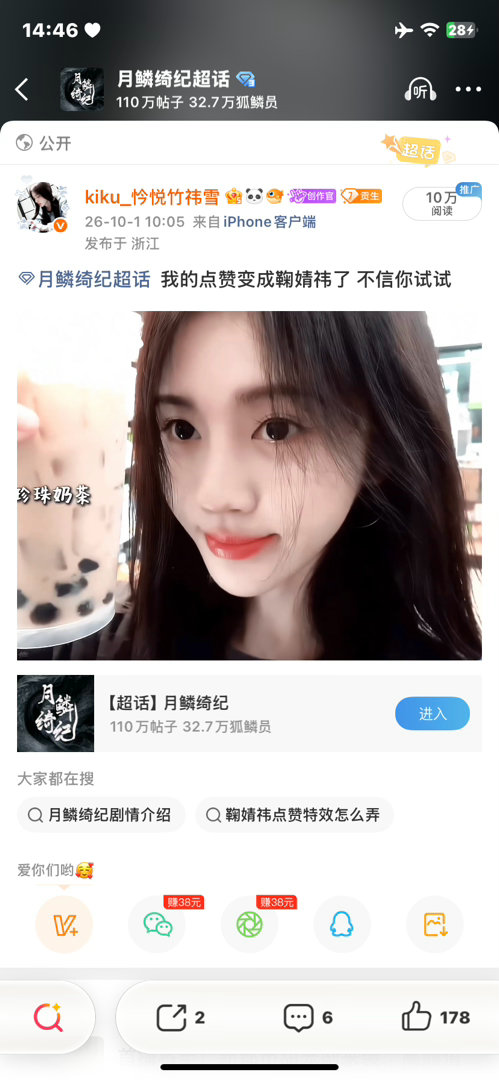This screenshot has width=499, height=1080.
Task: Repost this post (2 reposts)
Action: 181,1017
